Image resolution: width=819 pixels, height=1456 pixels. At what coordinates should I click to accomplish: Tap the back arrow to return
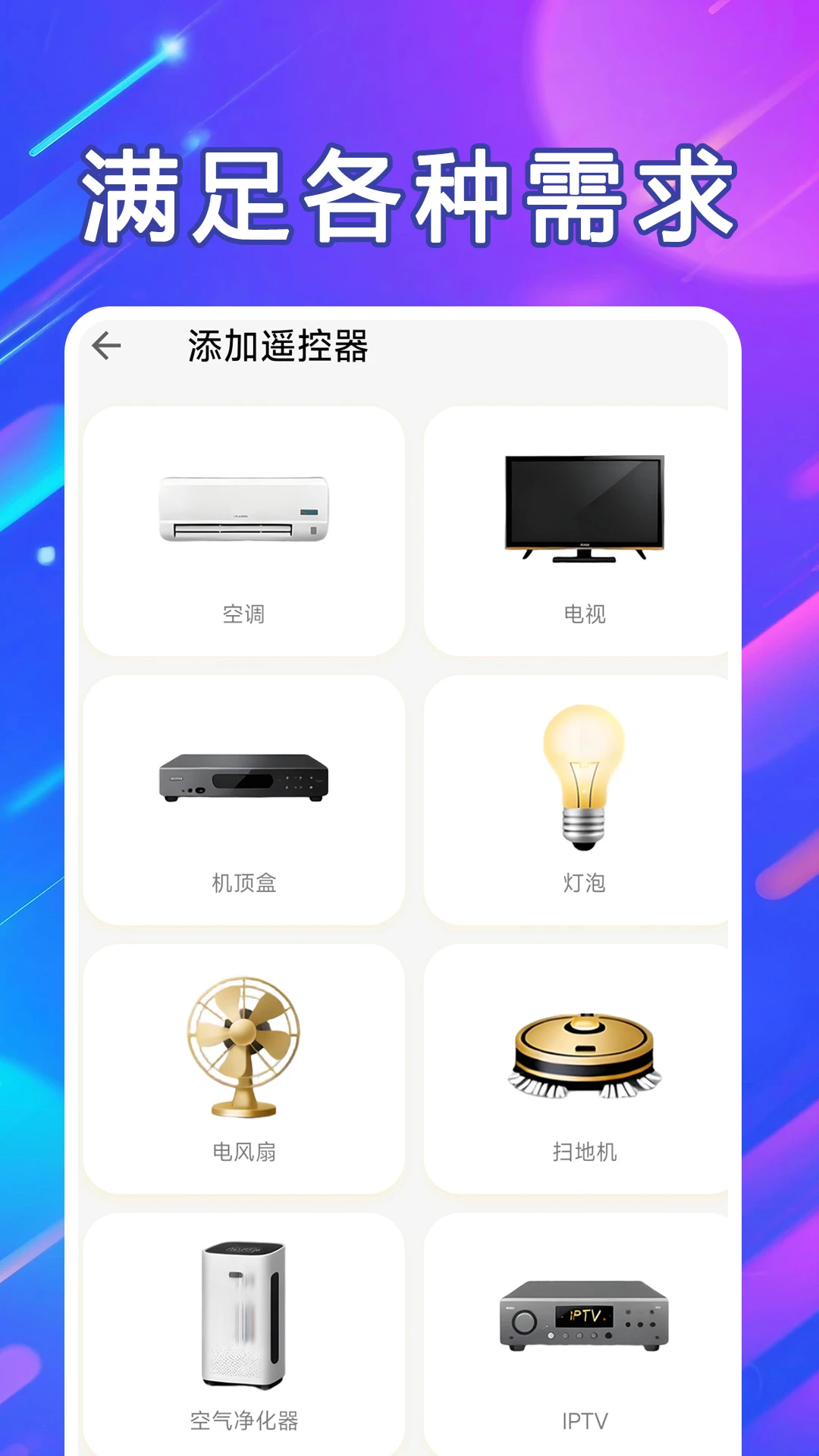(x=106, y=346)
